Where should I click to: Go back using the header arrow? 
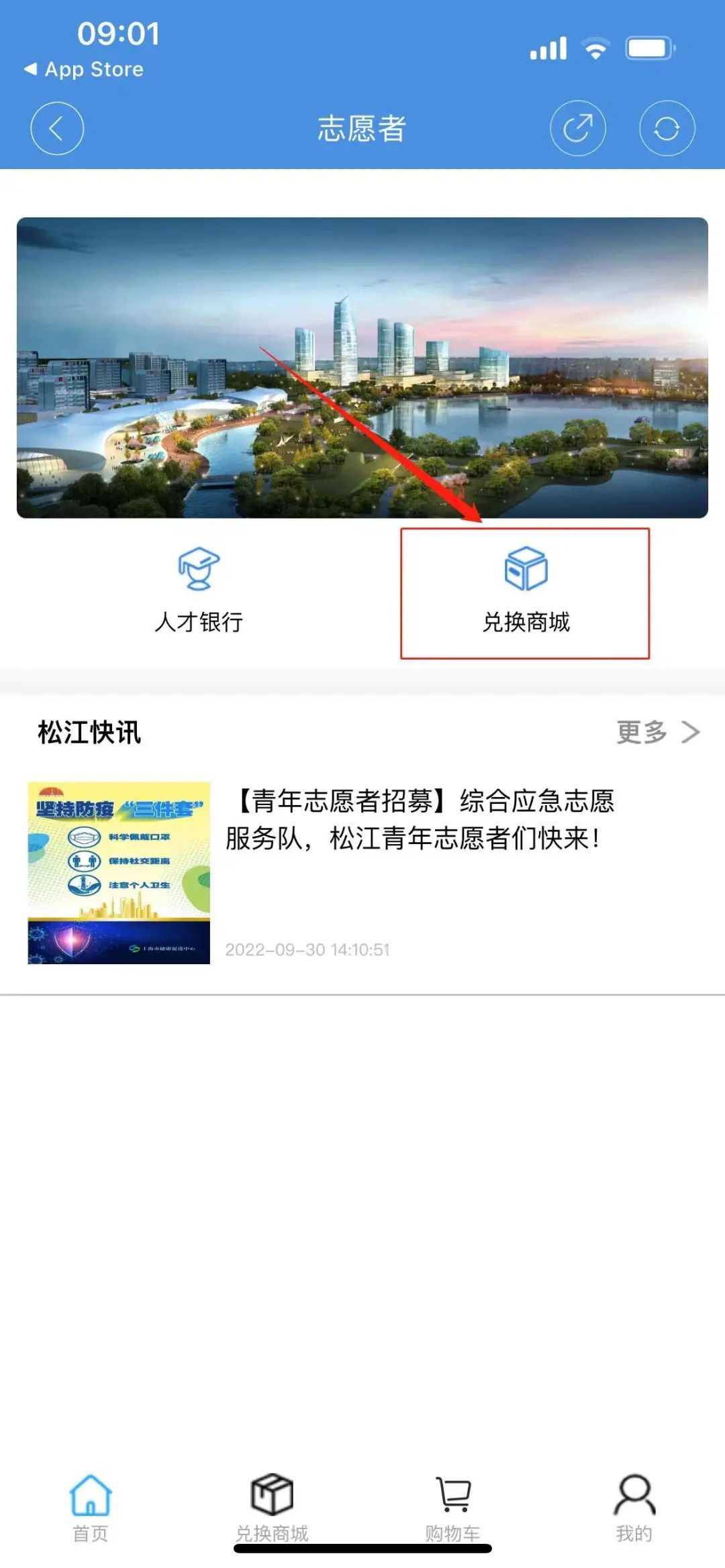57,128
